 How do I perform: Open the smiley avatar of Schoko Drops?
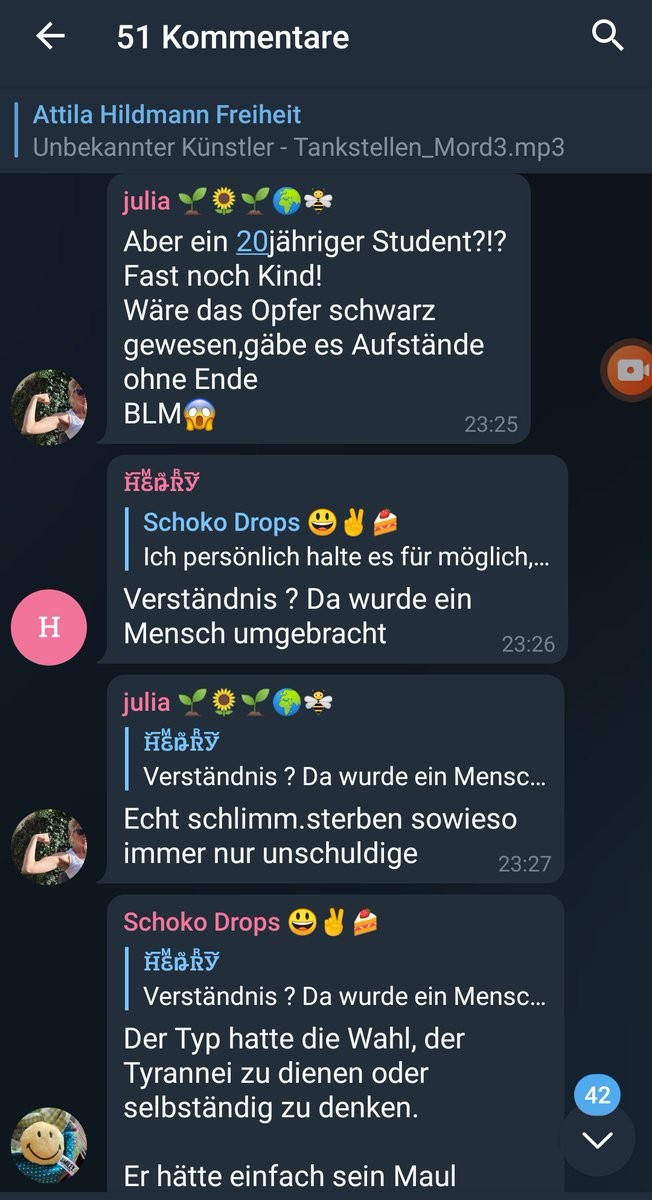pyautogui.click(x=49, y=1144)
